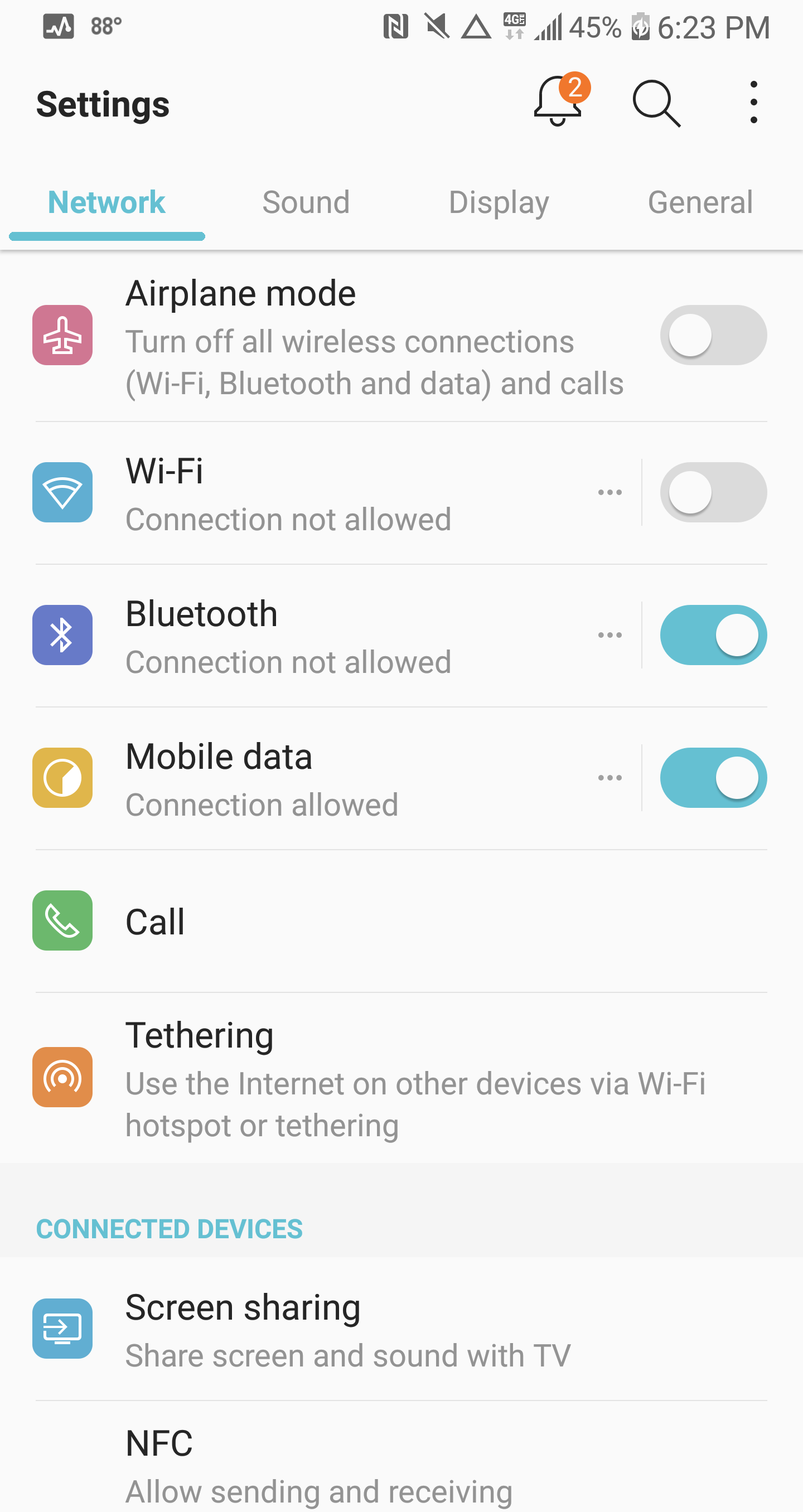The image size is (803, 1512).
Task: Open the overflow menu
Action: click(x=753, y=104)
